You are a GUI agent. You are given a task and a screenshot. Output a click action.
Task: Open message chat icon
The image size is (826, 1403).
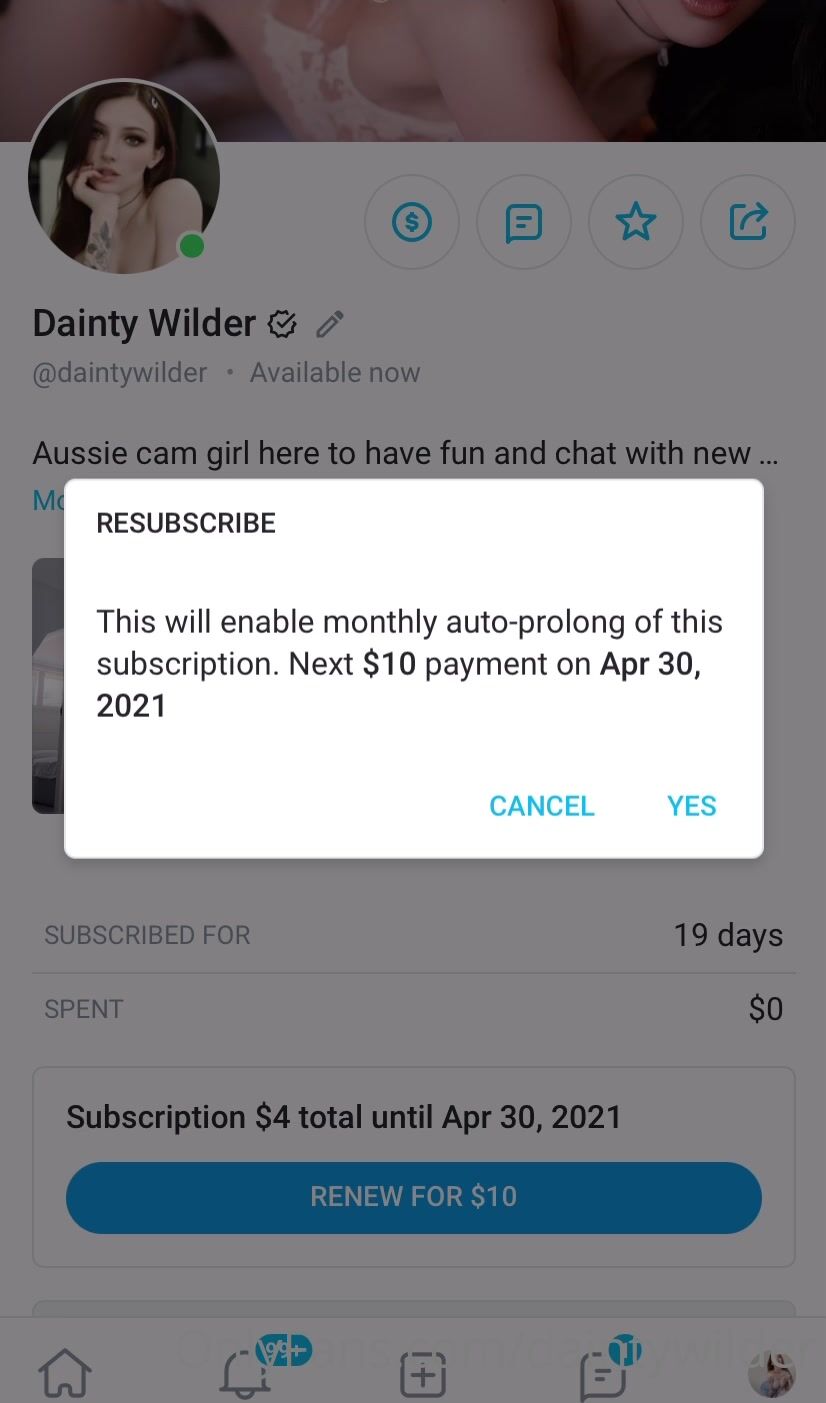pos(524,222)
